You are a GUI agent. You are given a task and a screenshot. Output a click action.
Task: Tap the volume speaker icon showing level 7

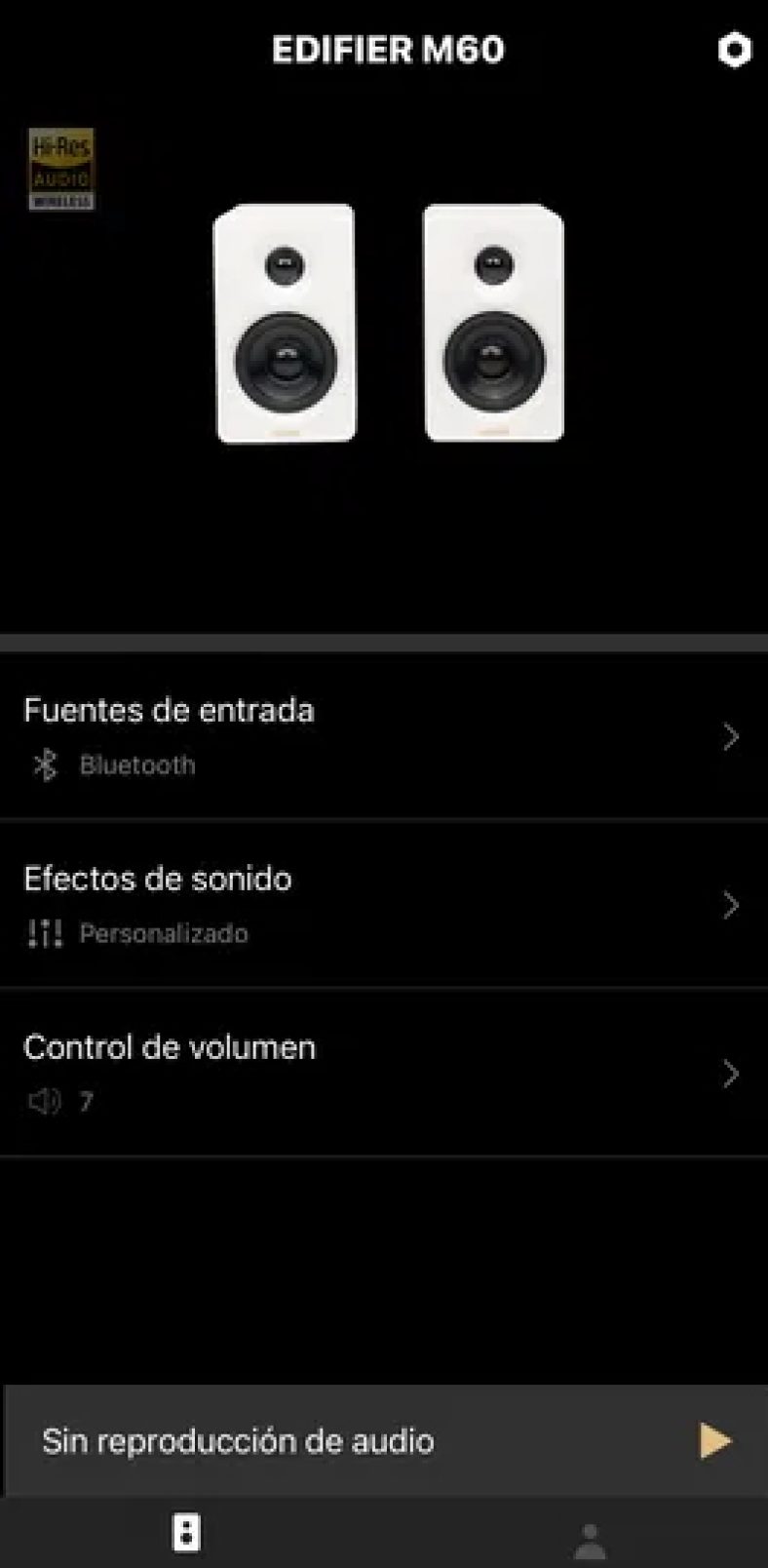click(43, 1102)
